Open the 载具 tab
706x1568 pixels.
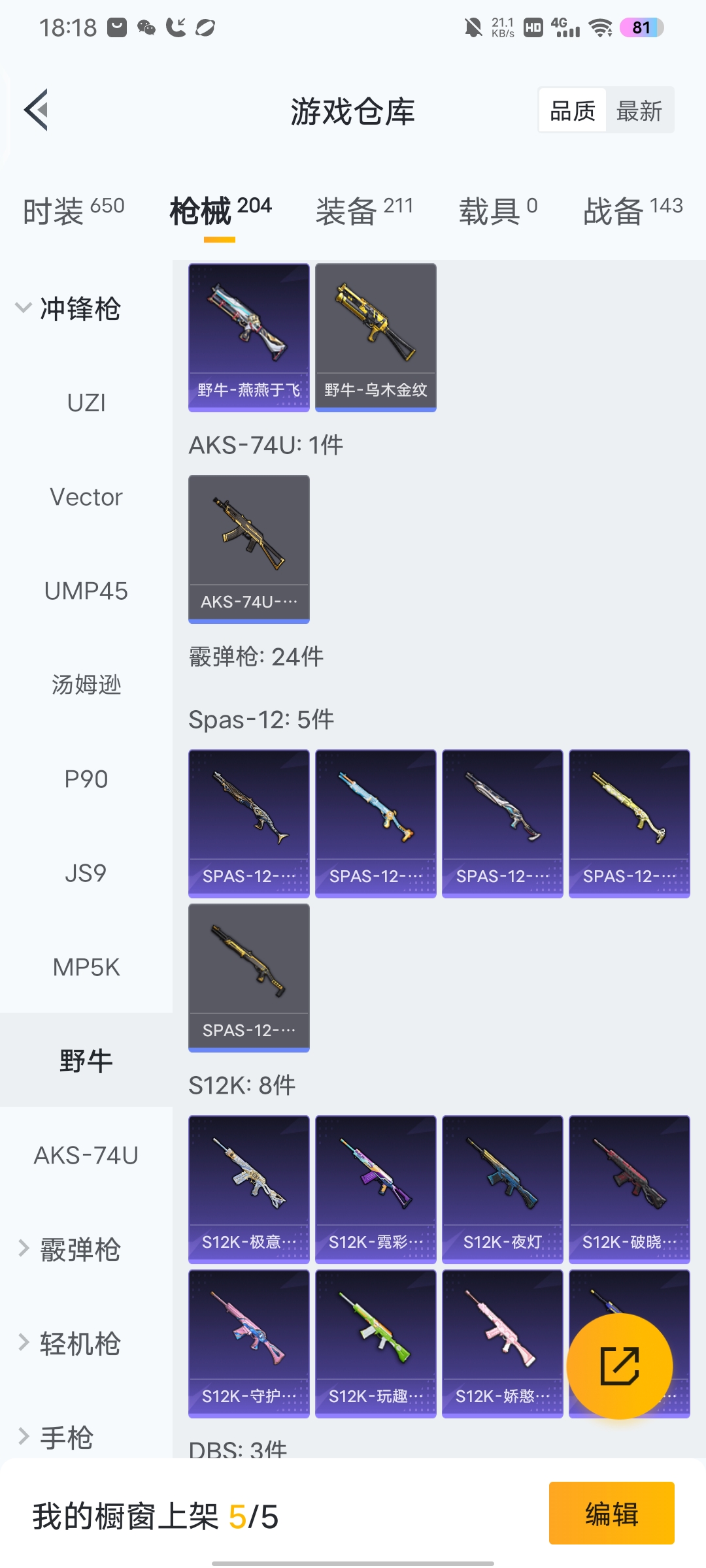tap(497, 210)
